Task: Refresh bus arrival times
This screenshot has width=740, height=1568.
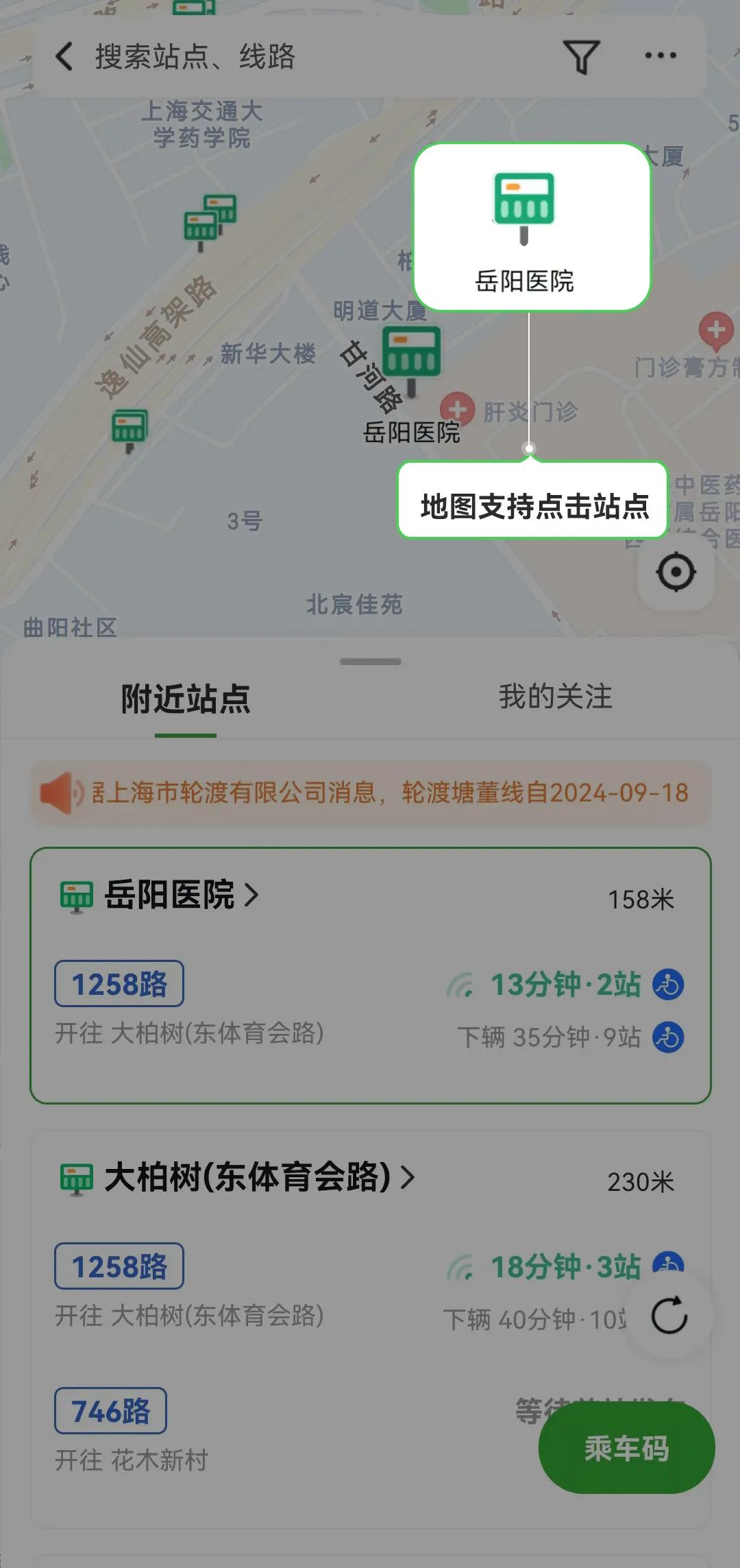Action: (669, 1315)
